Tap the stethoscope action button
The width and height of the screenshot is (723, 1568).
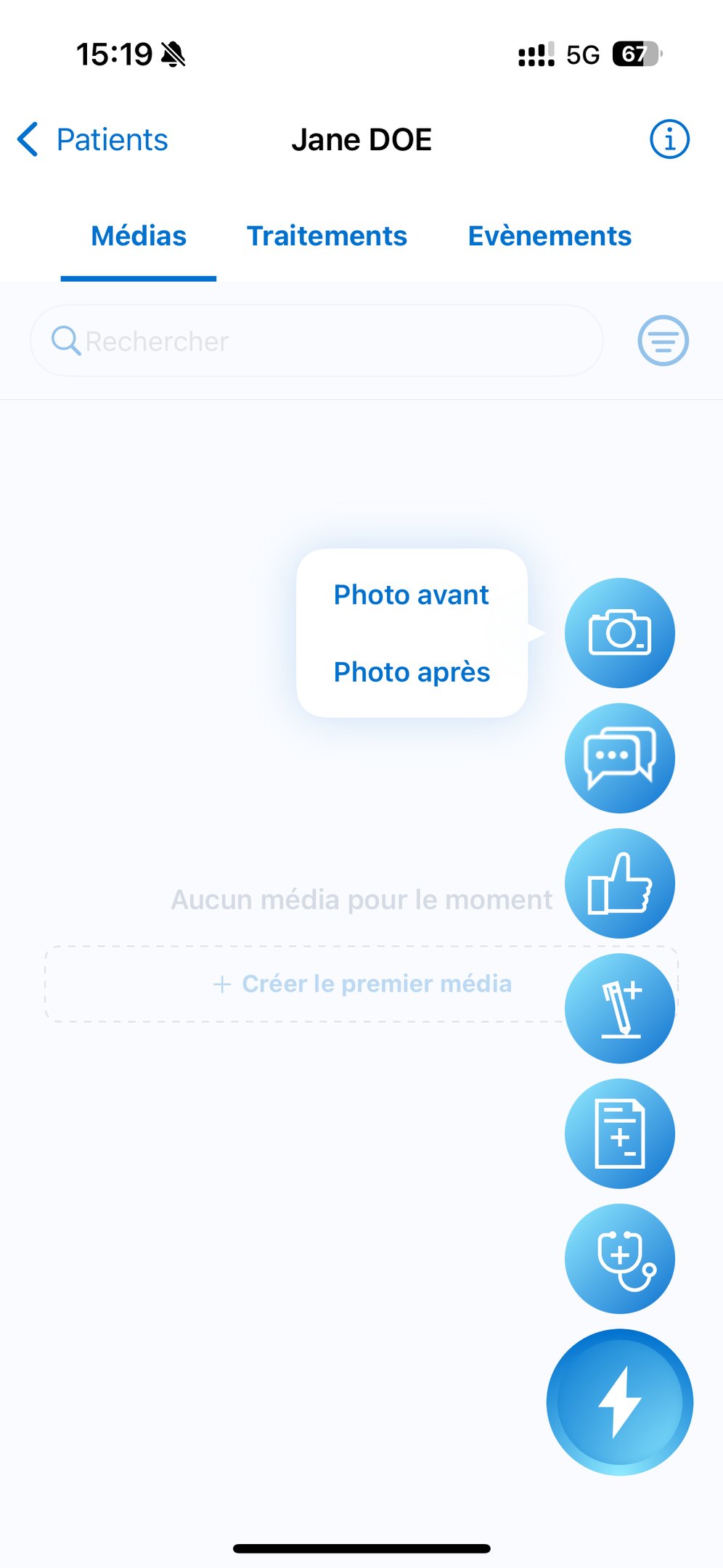619,1259
